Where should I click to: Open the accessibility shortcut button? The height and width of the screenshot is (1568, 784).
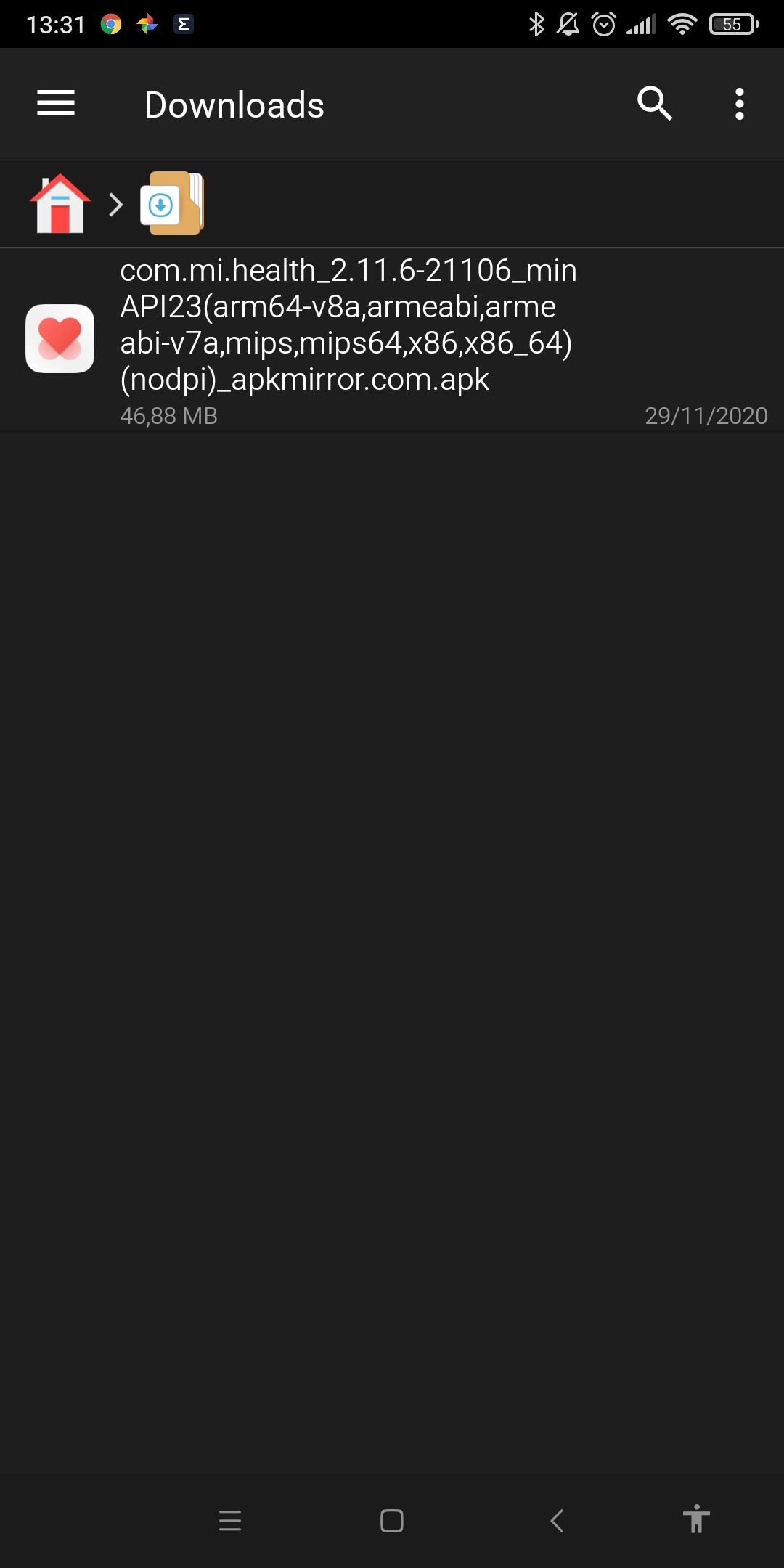coord(695,1519)
